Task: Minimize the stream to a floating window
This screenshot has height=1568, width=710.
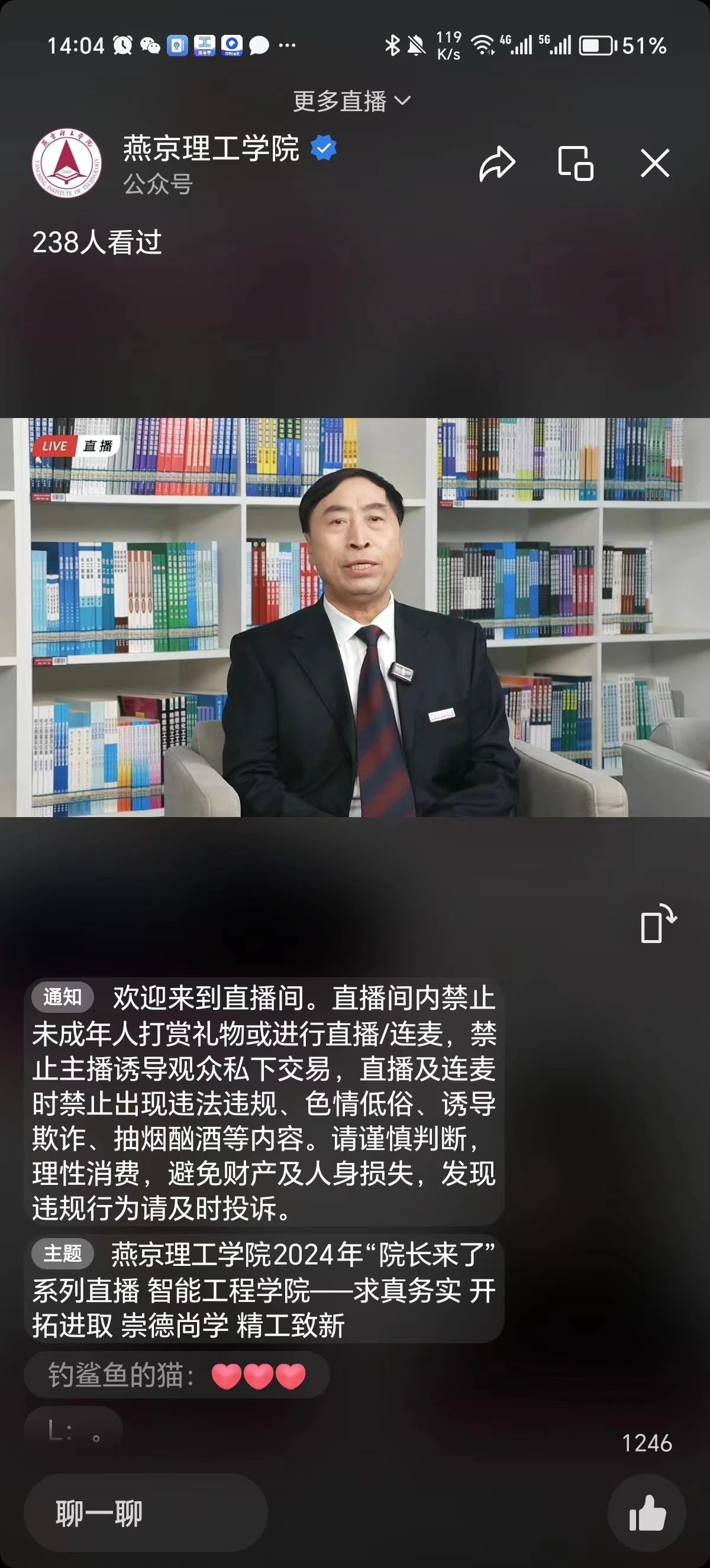Action: 576,163
